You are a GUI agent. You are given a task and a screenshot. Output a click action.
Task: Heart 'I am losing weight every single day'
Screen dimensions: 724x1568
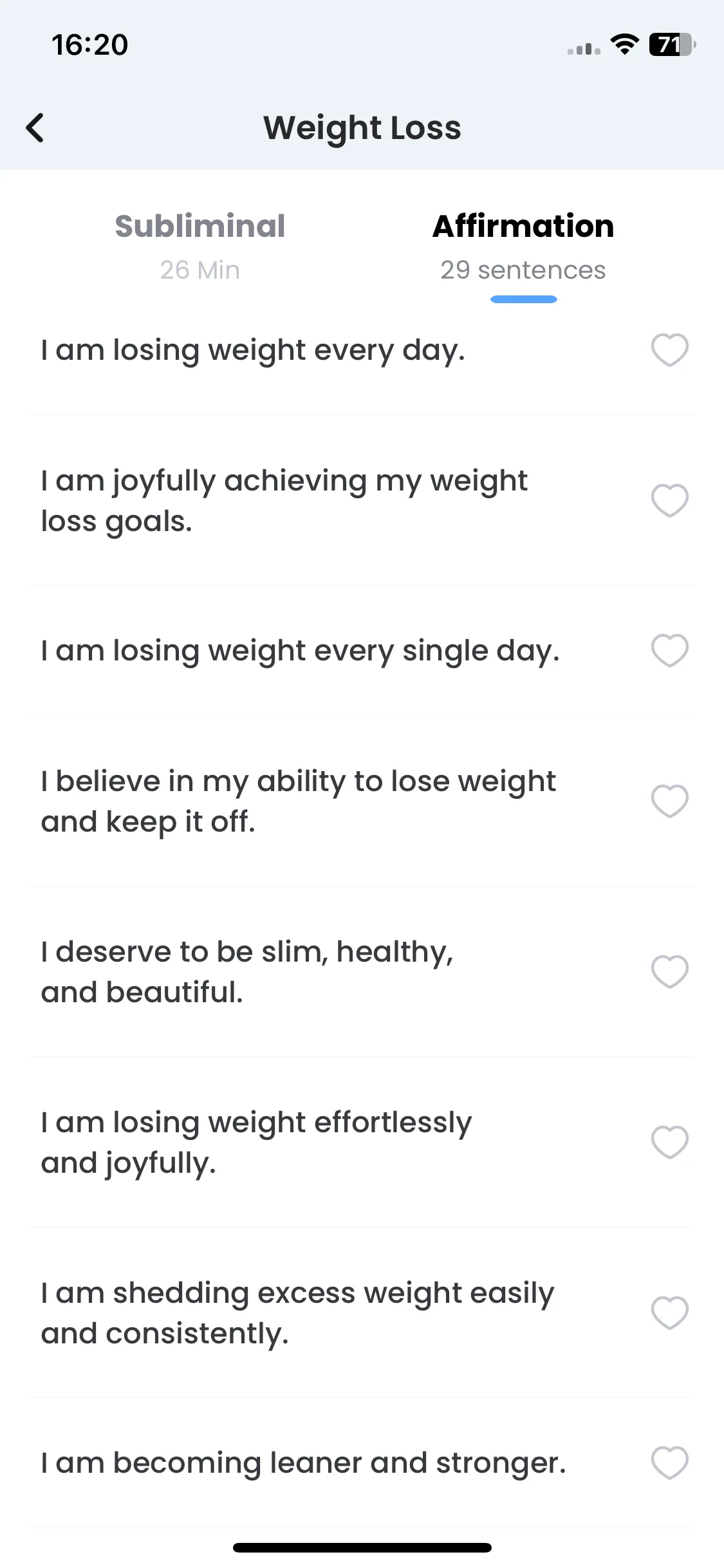[x=669, y=650]
